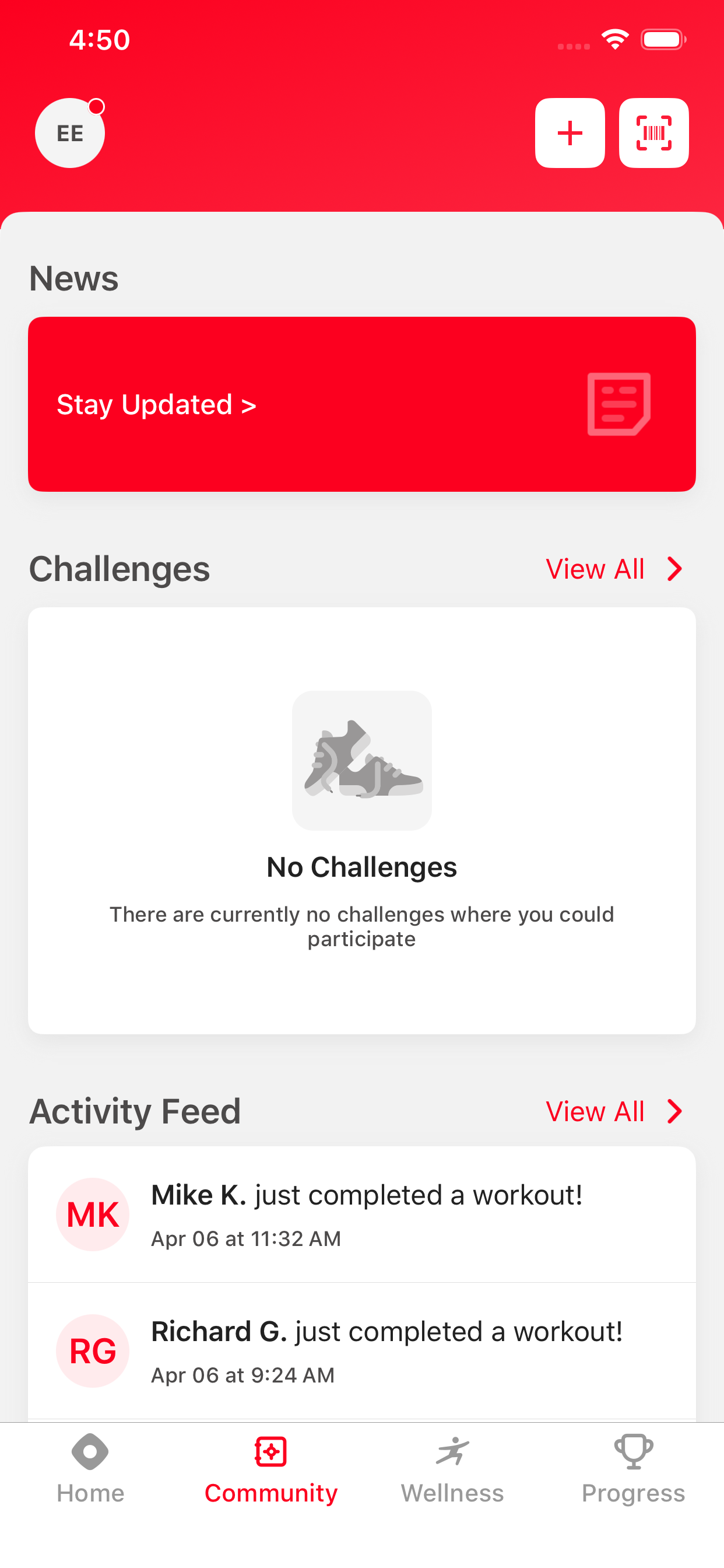Viewport: 724px width, 1568px height.
Task: Go to the Home tab
Action: (x=91, y=1469)
